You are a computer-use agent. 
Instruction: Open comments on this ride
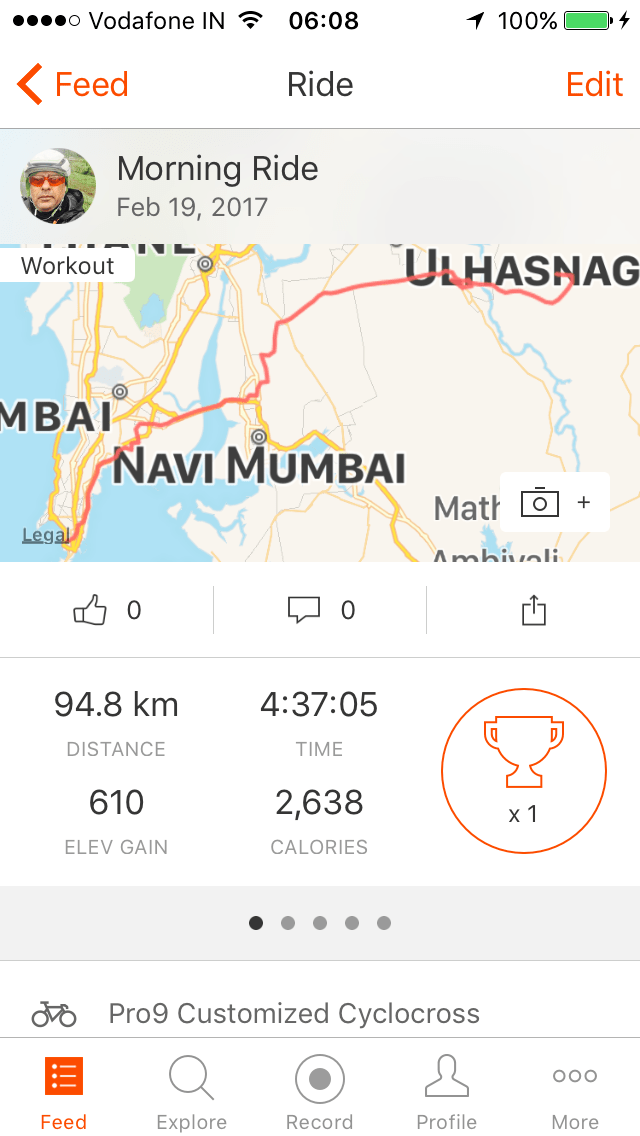(304, 610)
